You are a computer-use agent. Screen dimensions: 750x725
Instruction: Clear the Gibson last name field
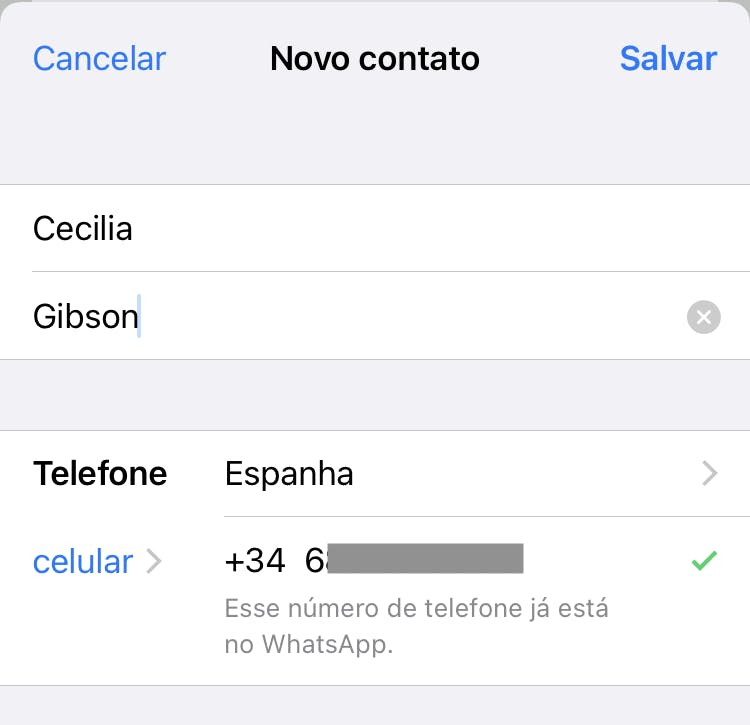703,318
